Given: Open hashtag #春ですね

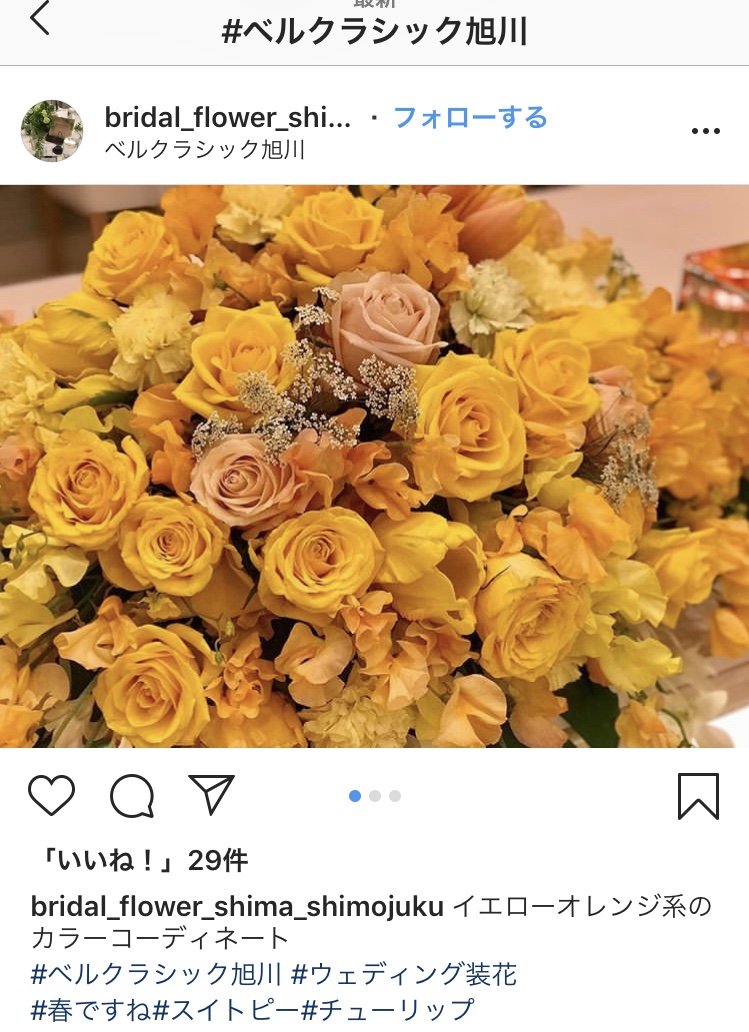Looking at the screenshot, I should coord(91,1009).
